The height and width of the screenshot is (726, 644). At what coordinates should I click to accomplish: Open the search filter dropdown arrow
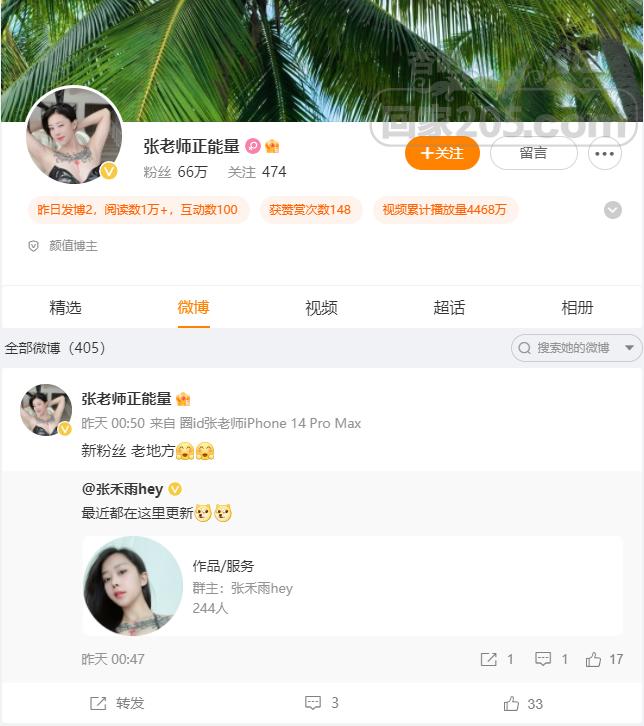point(629,348)
